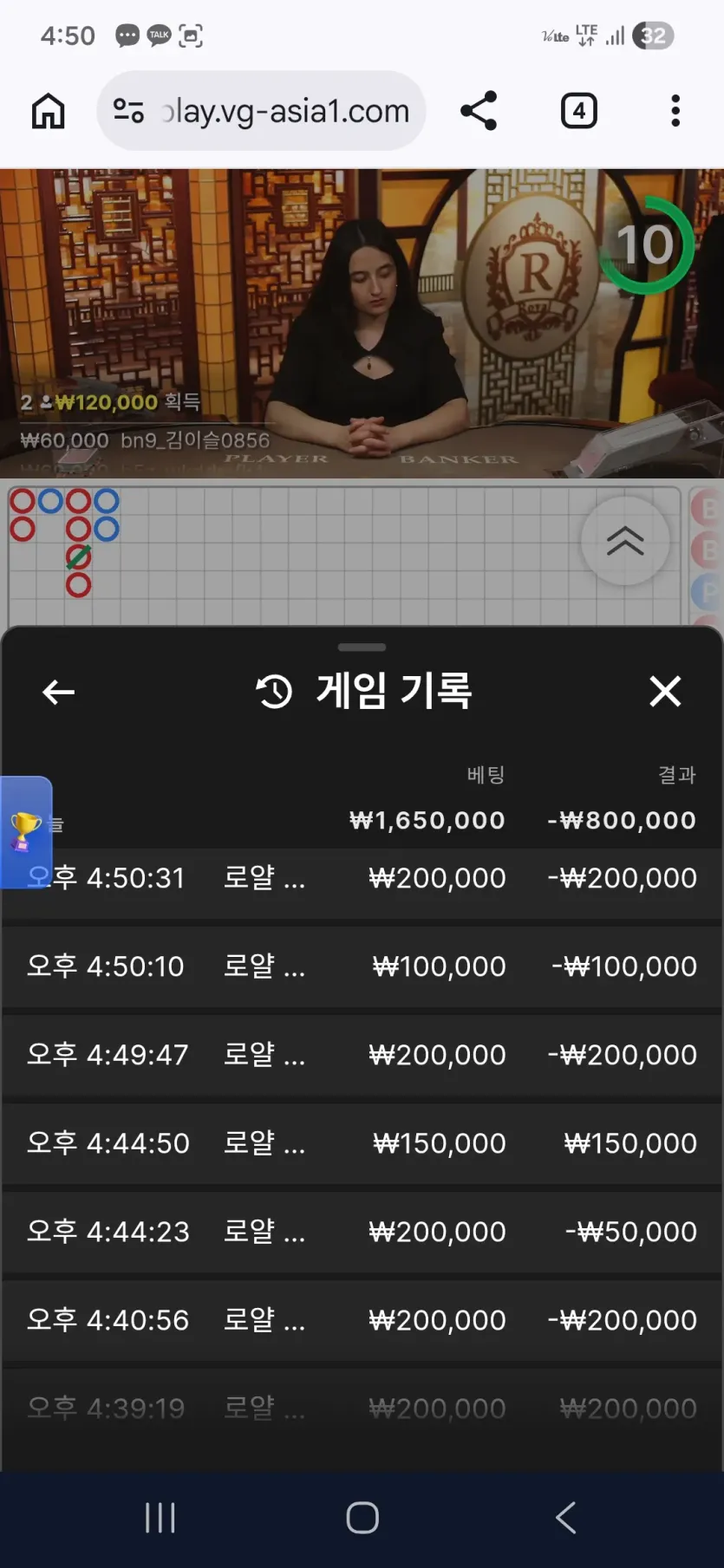Open the tab switcher showing 4 tabs
Viewport: 724px width, 1568px height.
click(579, 111)
